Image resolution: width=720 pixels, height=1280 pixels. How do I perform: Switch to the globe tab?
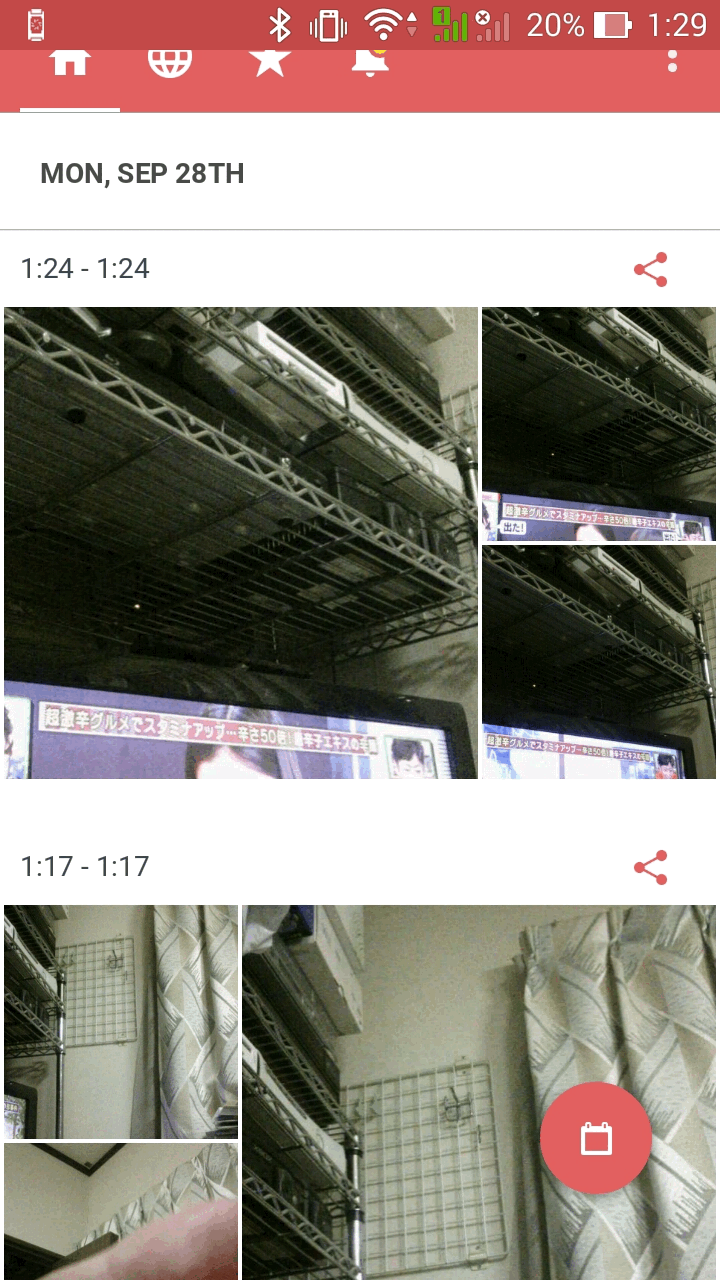tap(170, 62)
